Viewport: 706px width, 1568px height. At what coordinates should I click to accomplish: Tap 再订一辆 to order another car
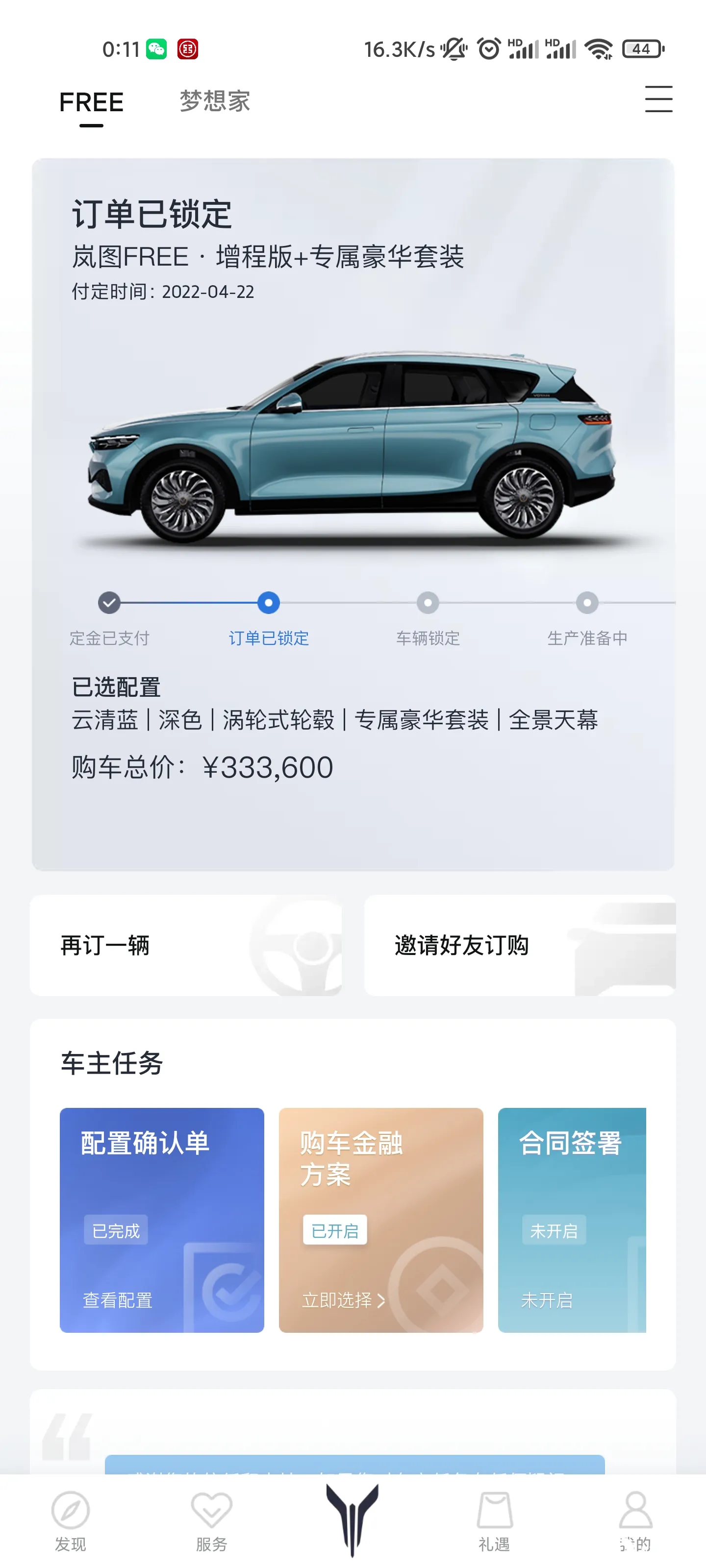[x=185, y=945]
